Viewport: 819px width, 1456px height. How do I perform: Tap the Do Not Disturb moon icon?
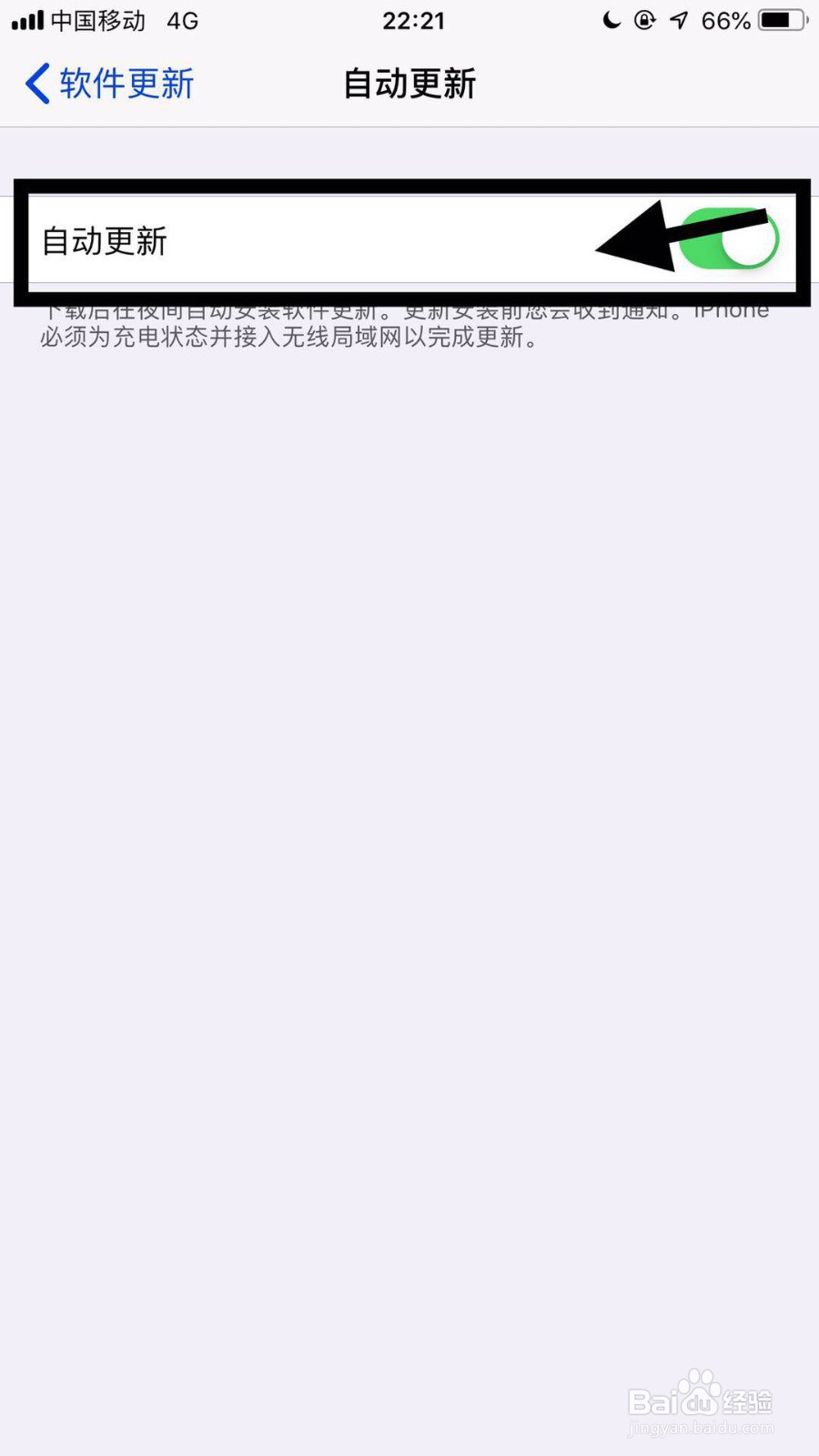612,20
